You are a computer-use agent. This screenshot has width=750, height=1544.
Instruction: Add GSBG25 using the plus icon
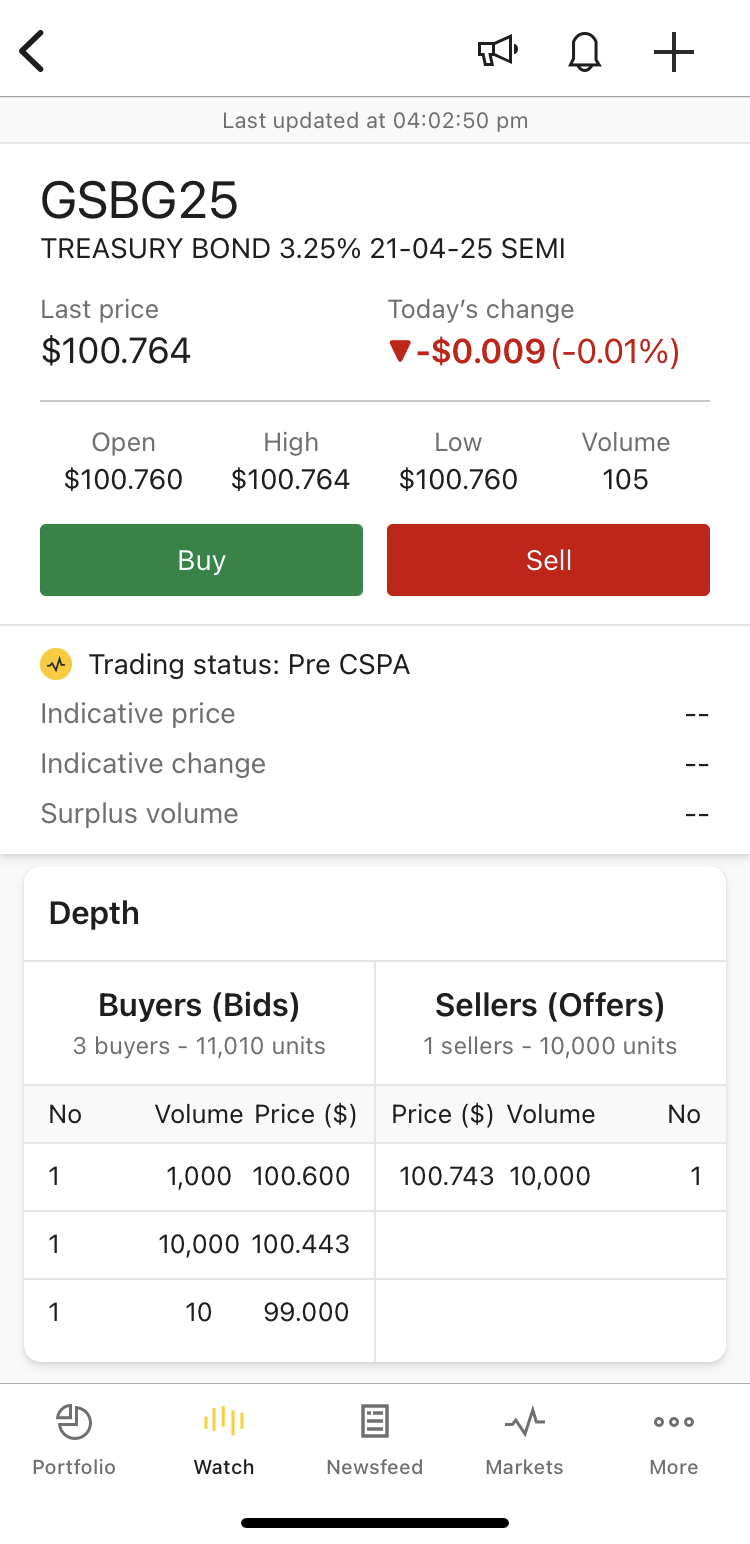[674, 51]
